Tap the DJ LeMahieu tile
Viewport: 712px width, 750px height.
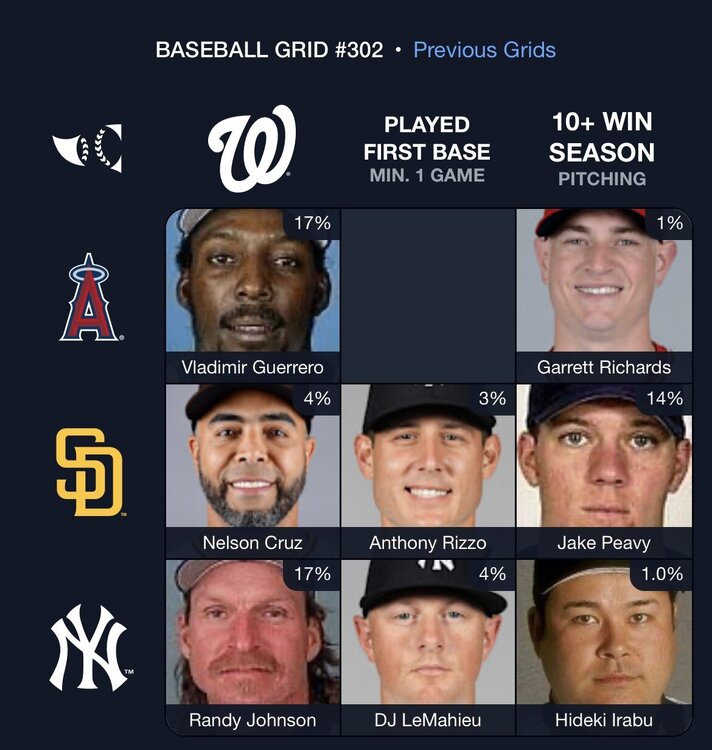pos(428,645)
